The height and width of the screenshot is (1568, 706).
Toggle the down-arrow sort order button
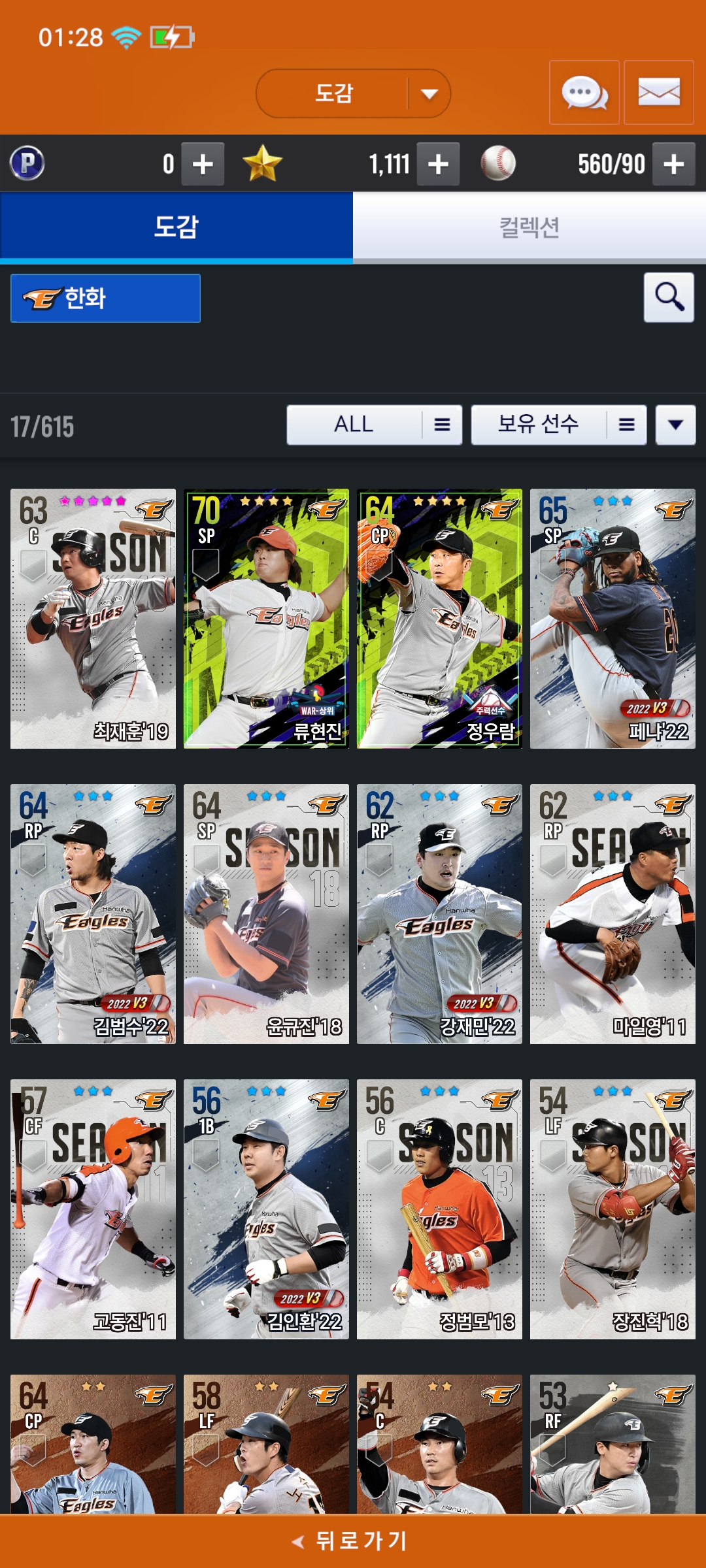tap(675, 425)
